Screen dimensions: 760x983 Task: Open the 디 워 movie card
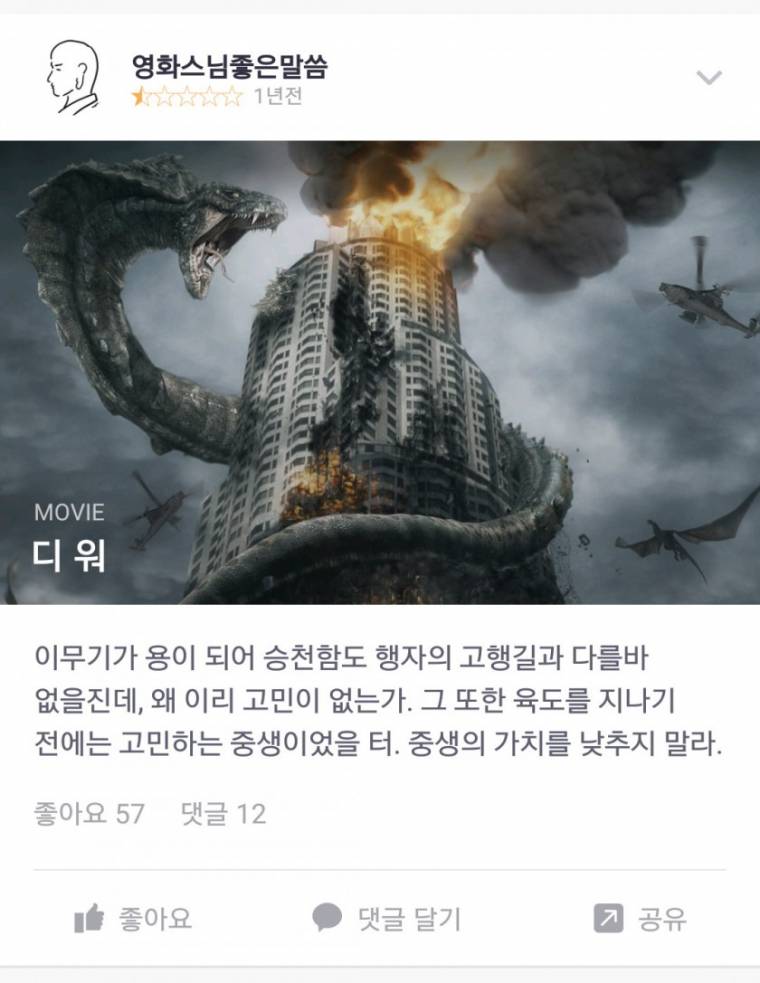380,372
